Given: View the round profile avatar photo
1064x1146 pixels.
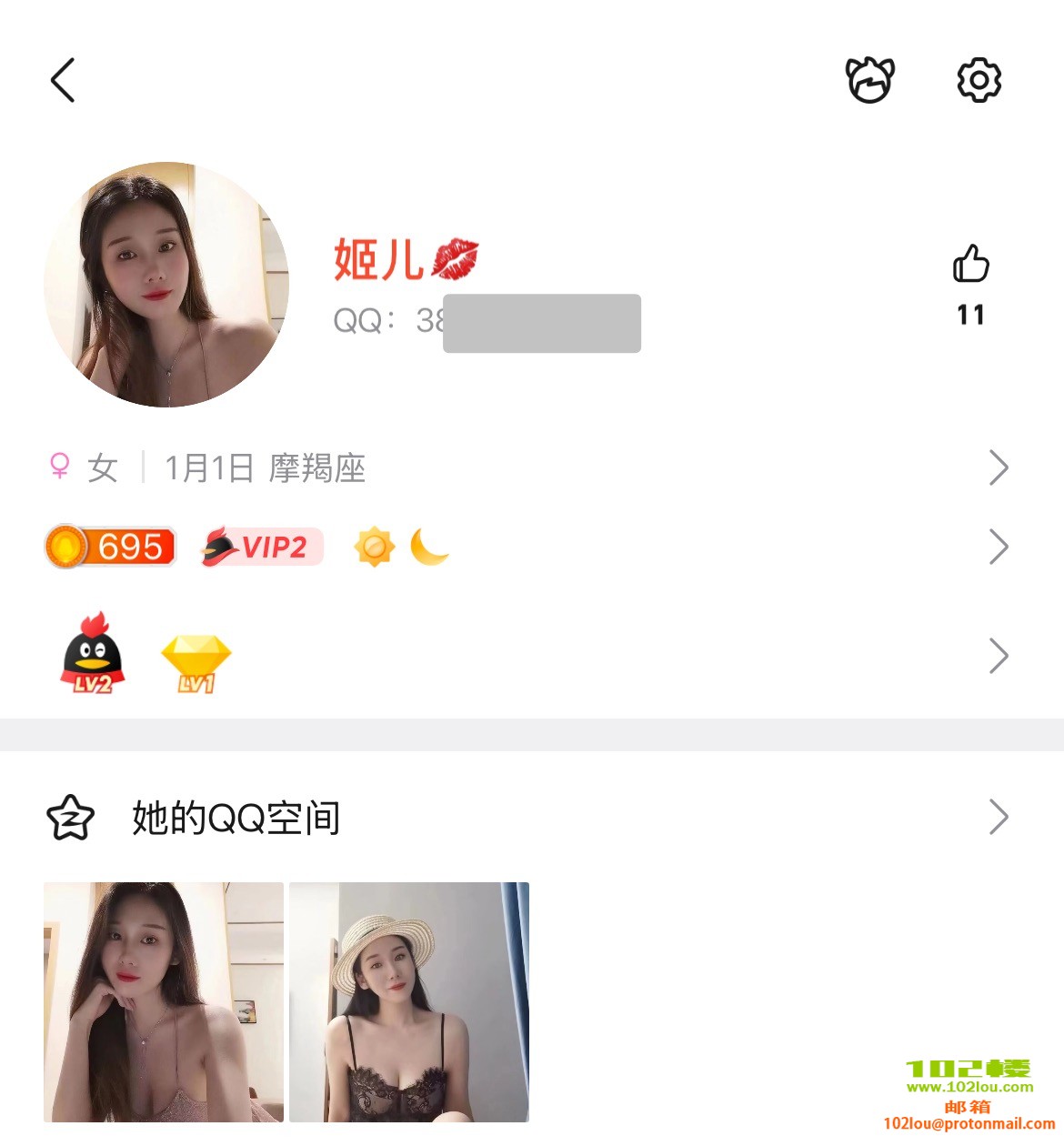Looking at the screenshot, I should [166, 285].
